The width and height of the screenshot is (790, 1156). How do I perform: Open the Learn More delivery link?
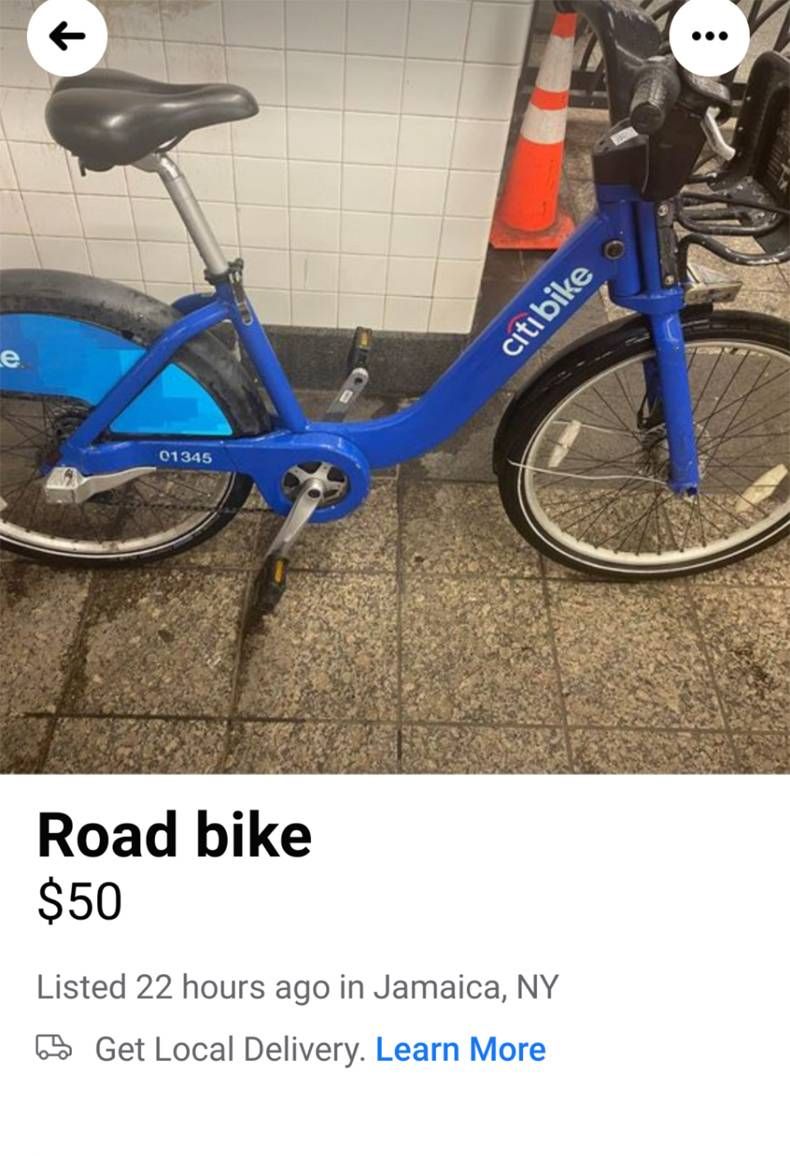[x=460, y=1049]
